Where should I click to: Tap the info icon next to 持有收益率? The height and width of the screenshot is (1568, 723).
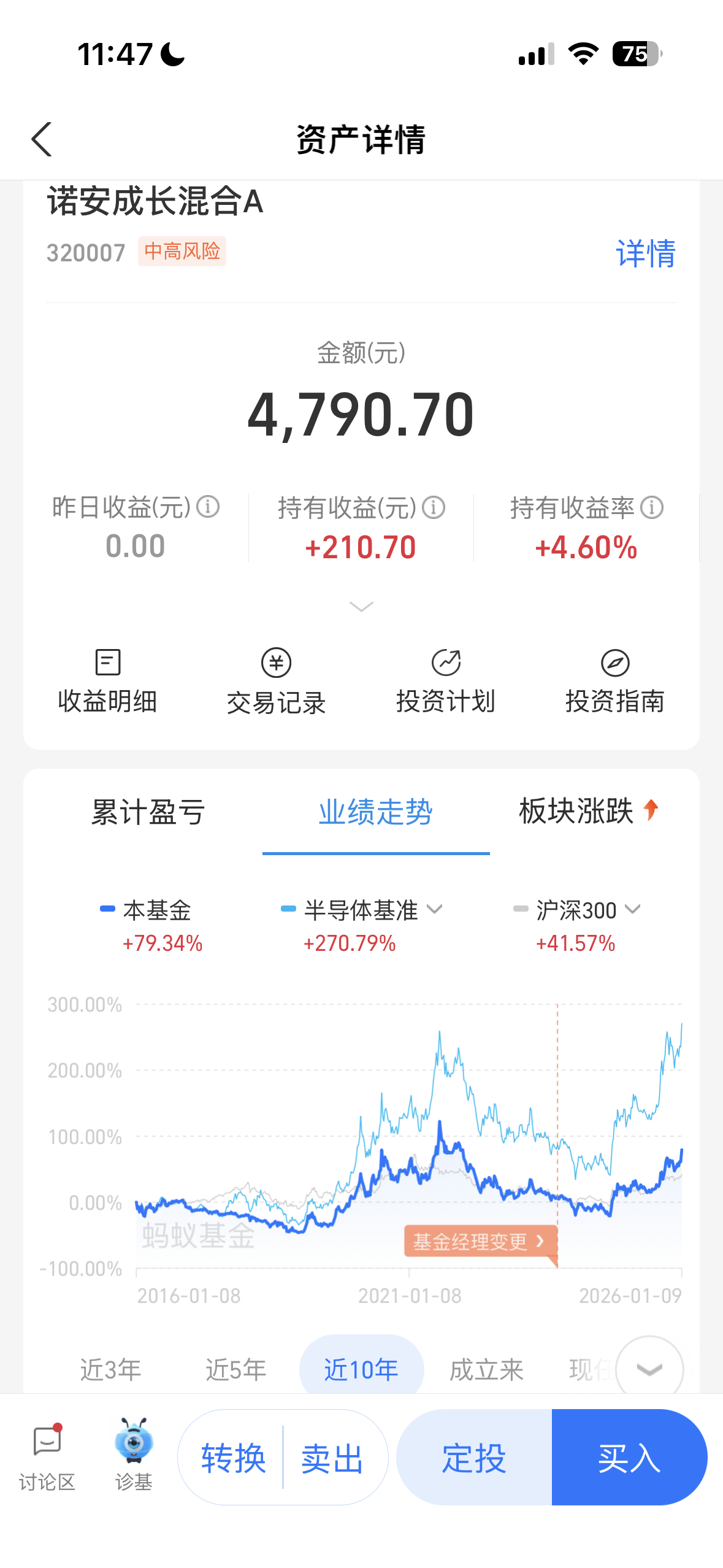point(651,507)
